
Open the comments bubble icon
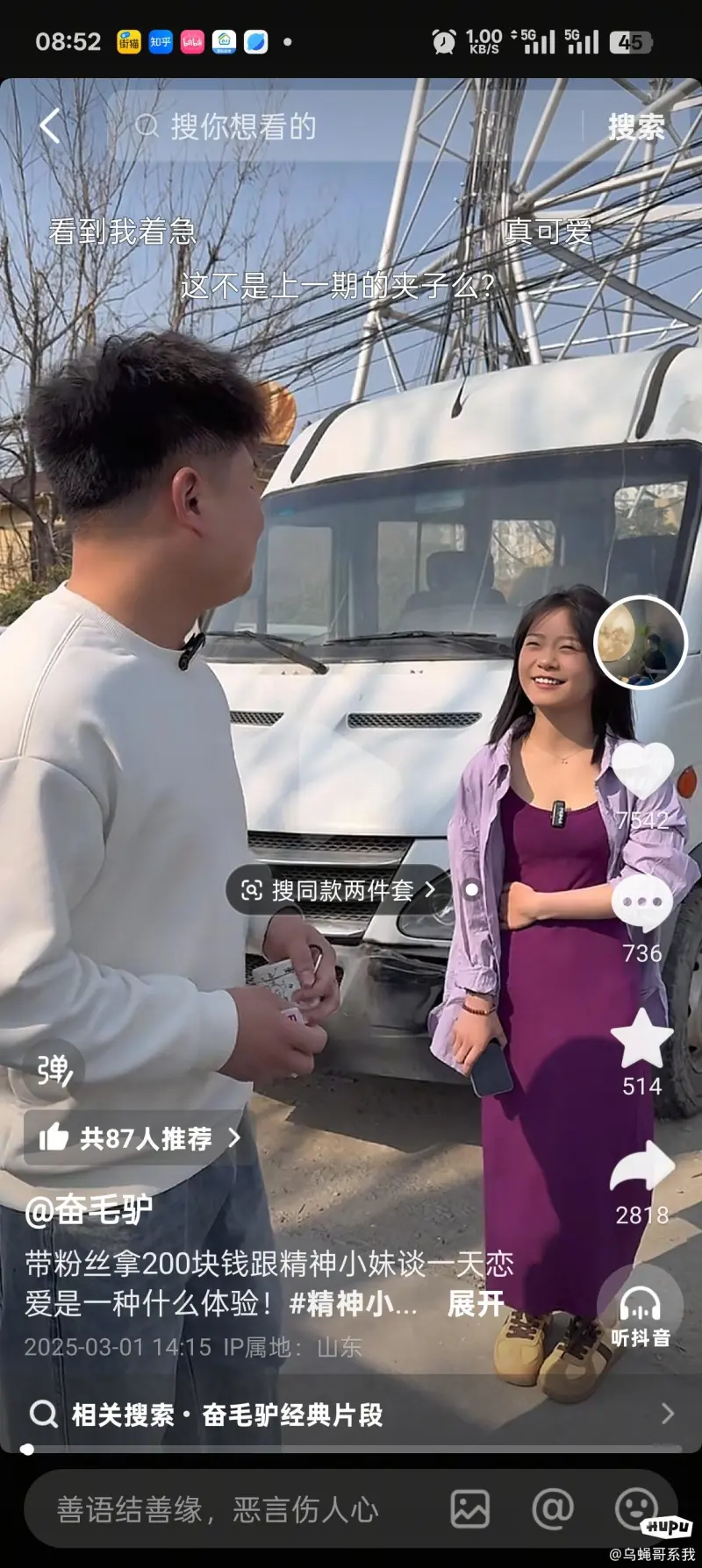pos(642,904)
